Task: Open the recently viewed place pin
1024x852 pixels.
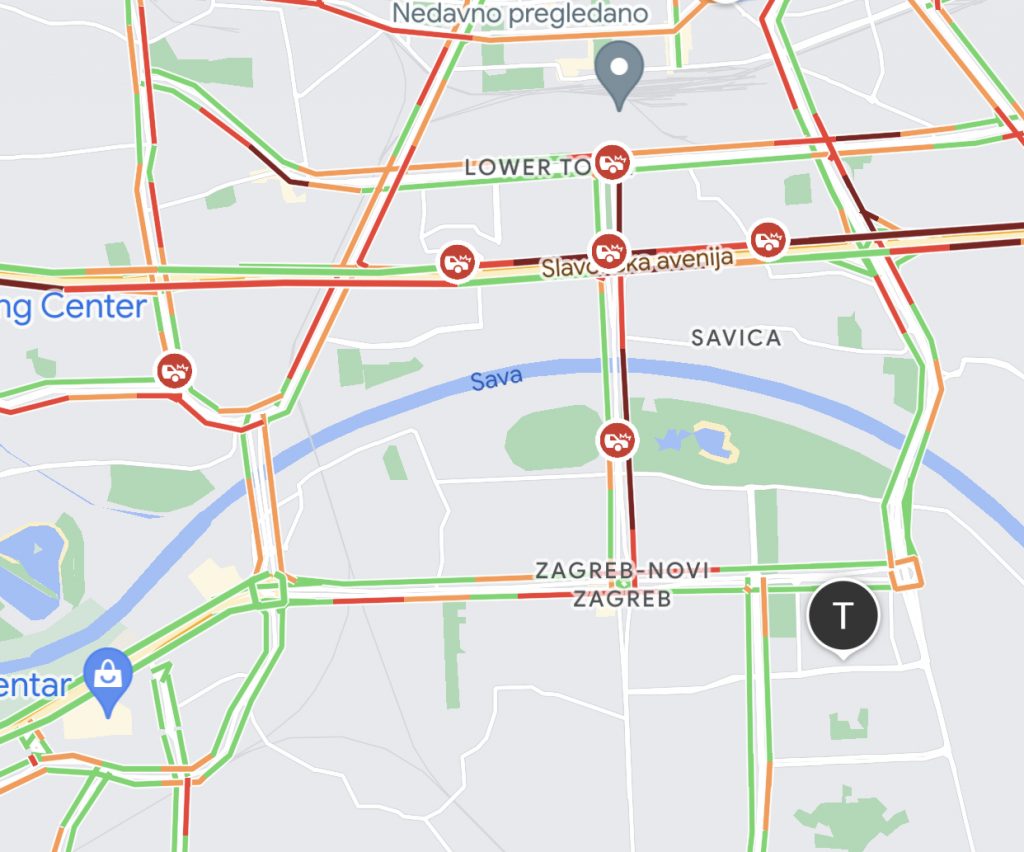Action: (x=621, y=73)
